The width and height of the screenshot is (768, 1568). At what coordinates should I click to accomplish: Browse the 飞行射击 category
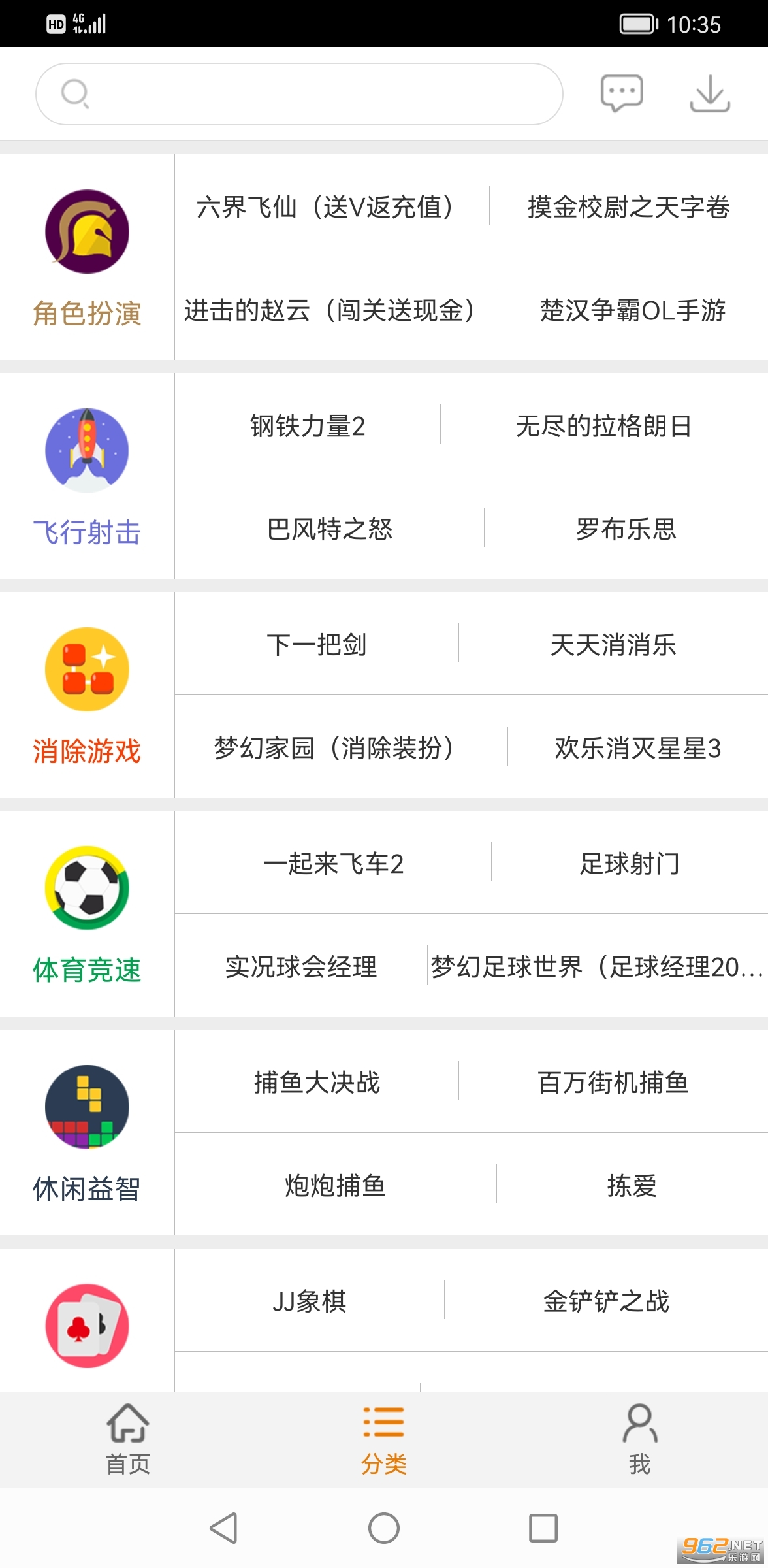(x=87, y=476)
